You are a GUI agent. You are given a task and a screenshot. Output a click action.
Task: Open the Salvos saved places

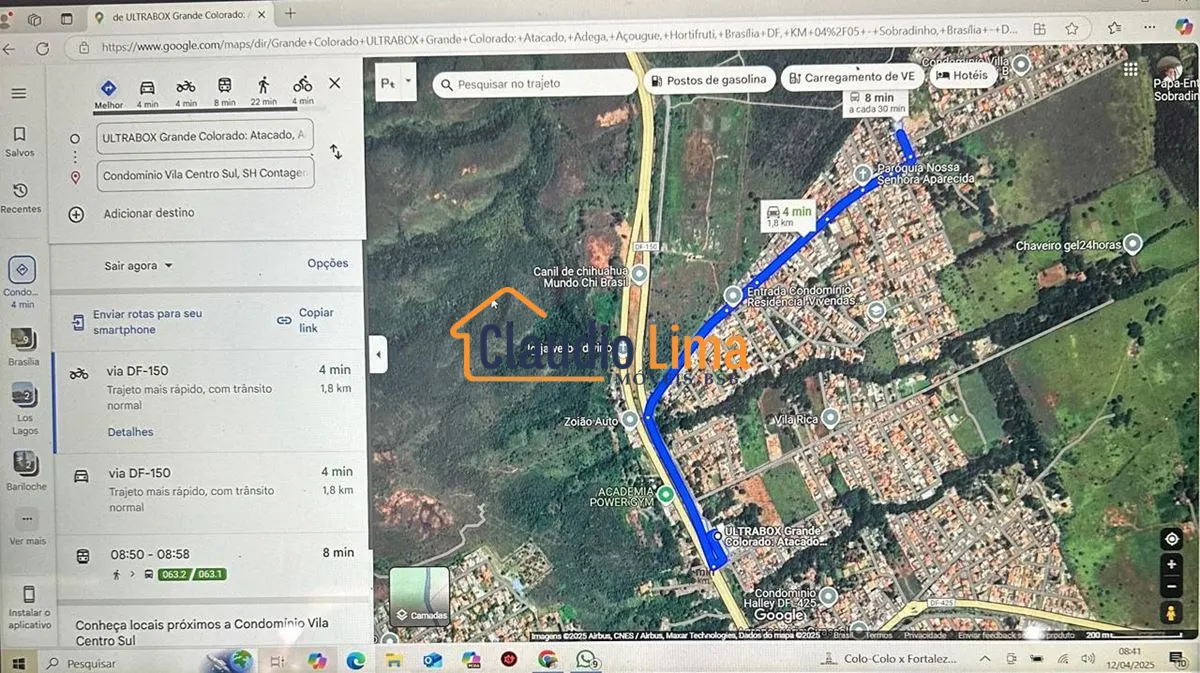[20, 141]
